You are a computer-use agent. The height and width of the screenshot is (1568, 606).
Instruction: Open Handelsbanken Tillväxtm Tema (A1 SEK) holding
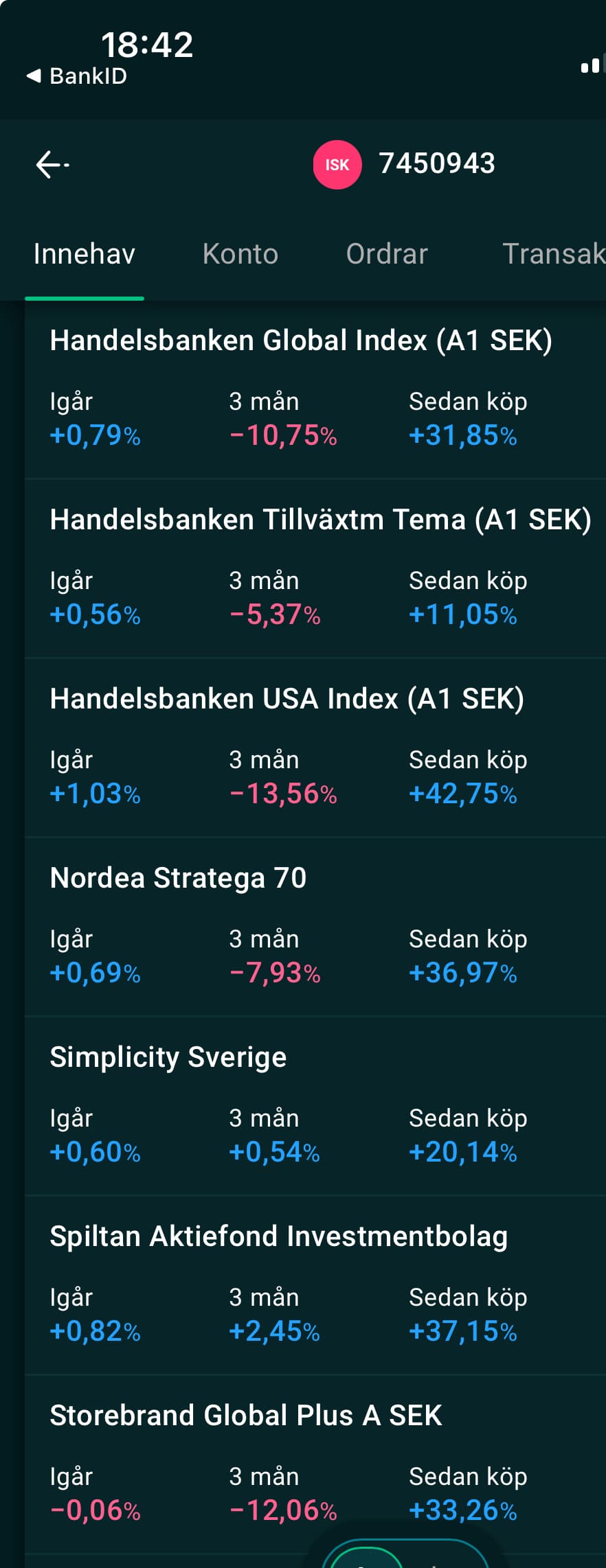(320, 520)
